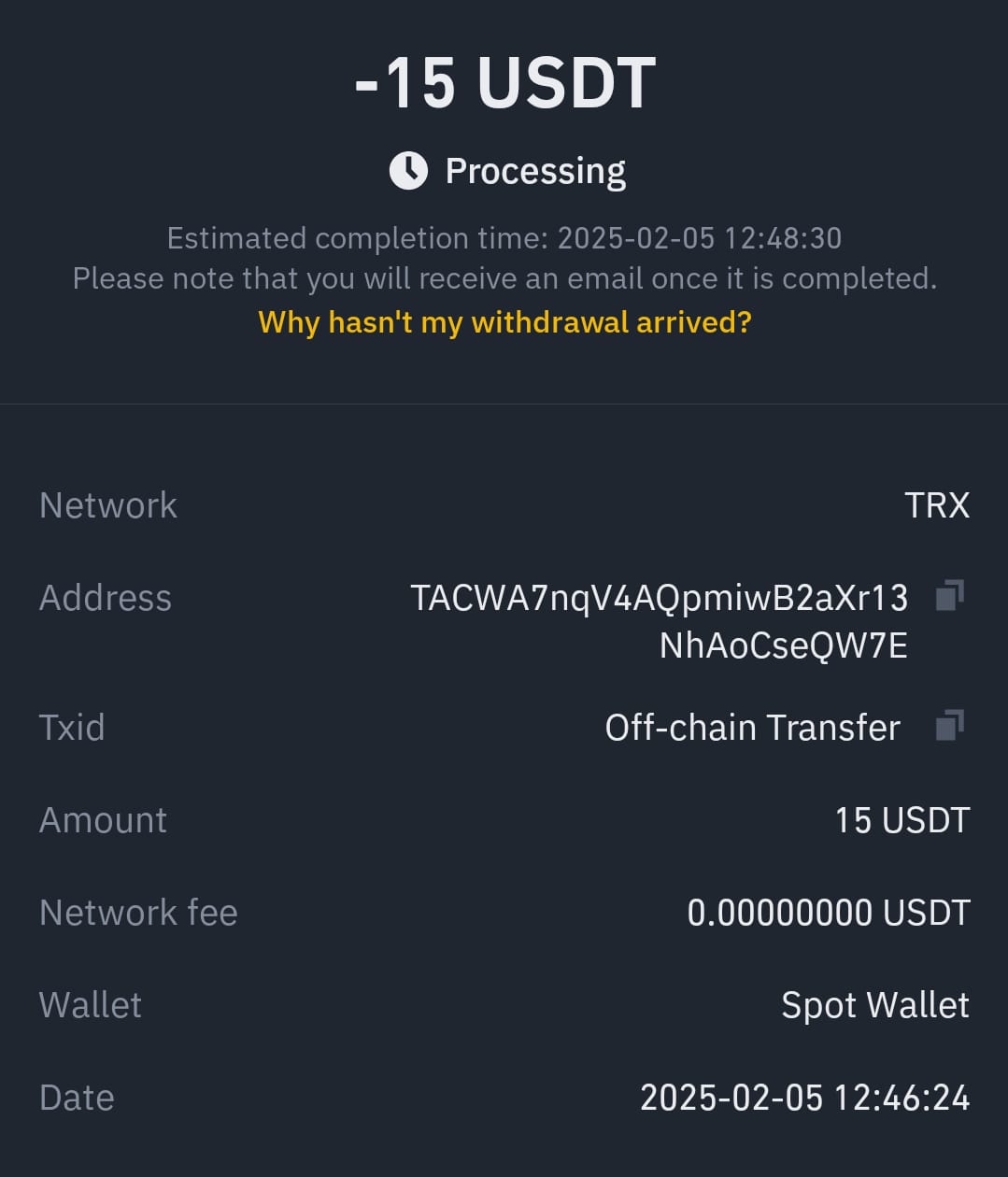
Task: Select the estimated completion time text
Action: (x=504, y=238)
